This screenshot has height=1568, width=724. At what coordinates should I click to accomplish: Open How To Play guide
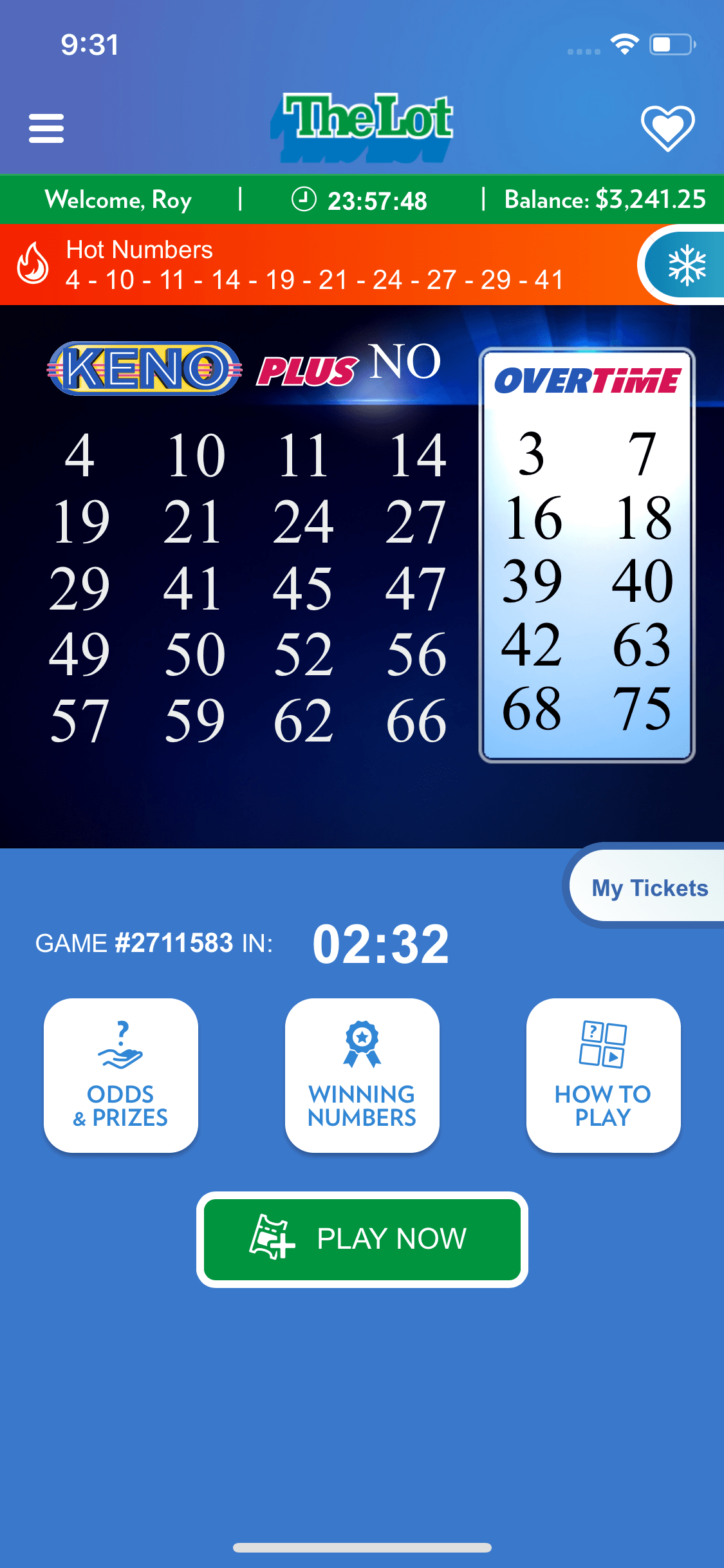coord(604,1075)
